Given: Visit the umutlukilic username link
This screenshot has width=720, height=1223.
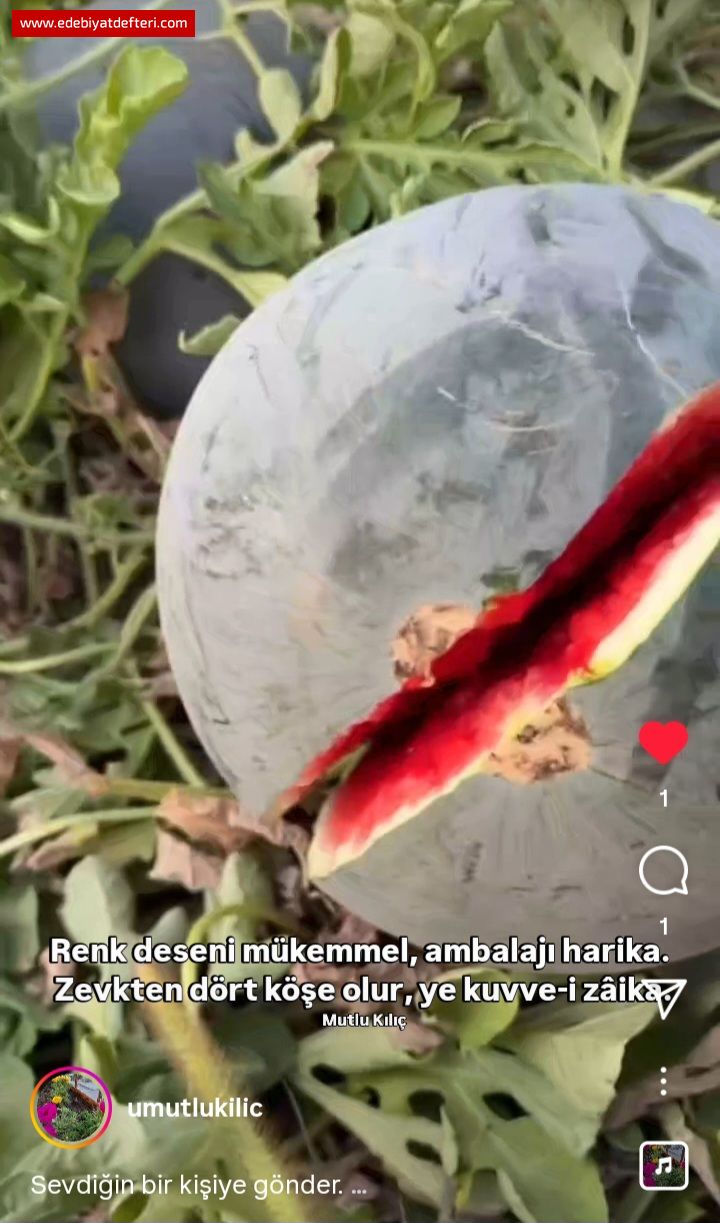Looking at the screenshot, I should coord(194,1108).
